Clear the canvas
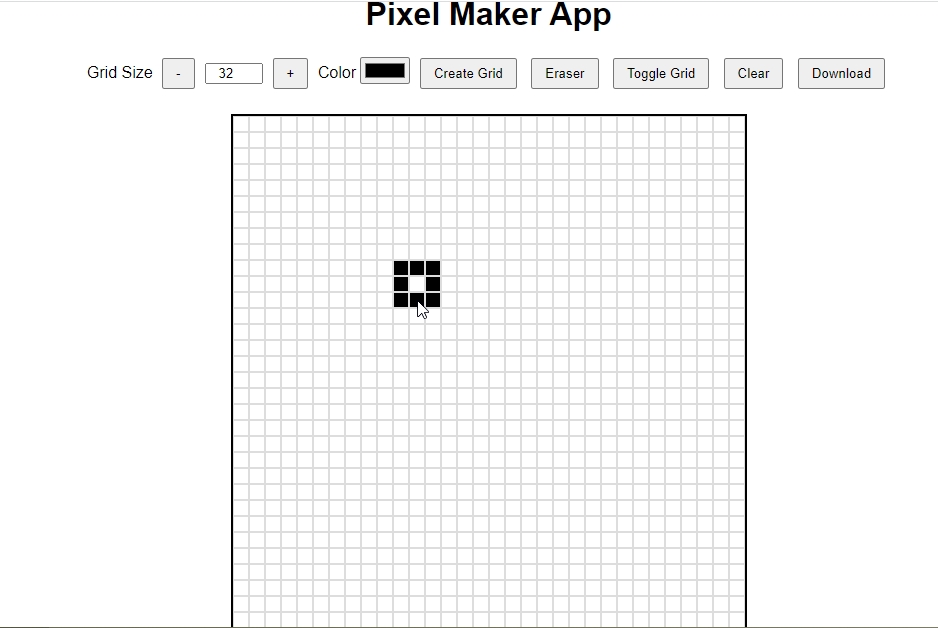 click(x=753, y=73)
